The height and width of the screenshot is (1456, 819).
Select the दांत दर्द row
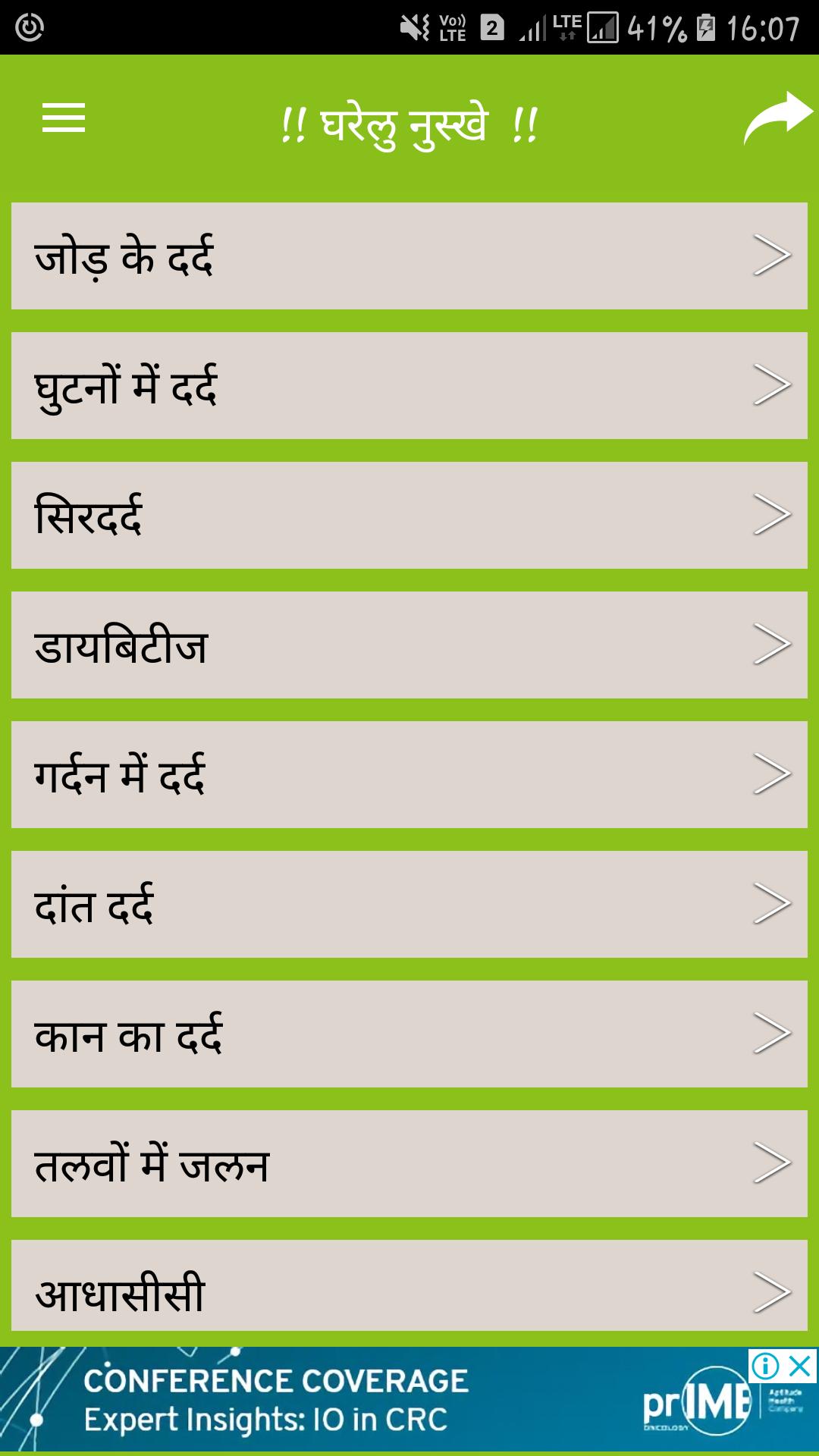click(x=409, y=904)
